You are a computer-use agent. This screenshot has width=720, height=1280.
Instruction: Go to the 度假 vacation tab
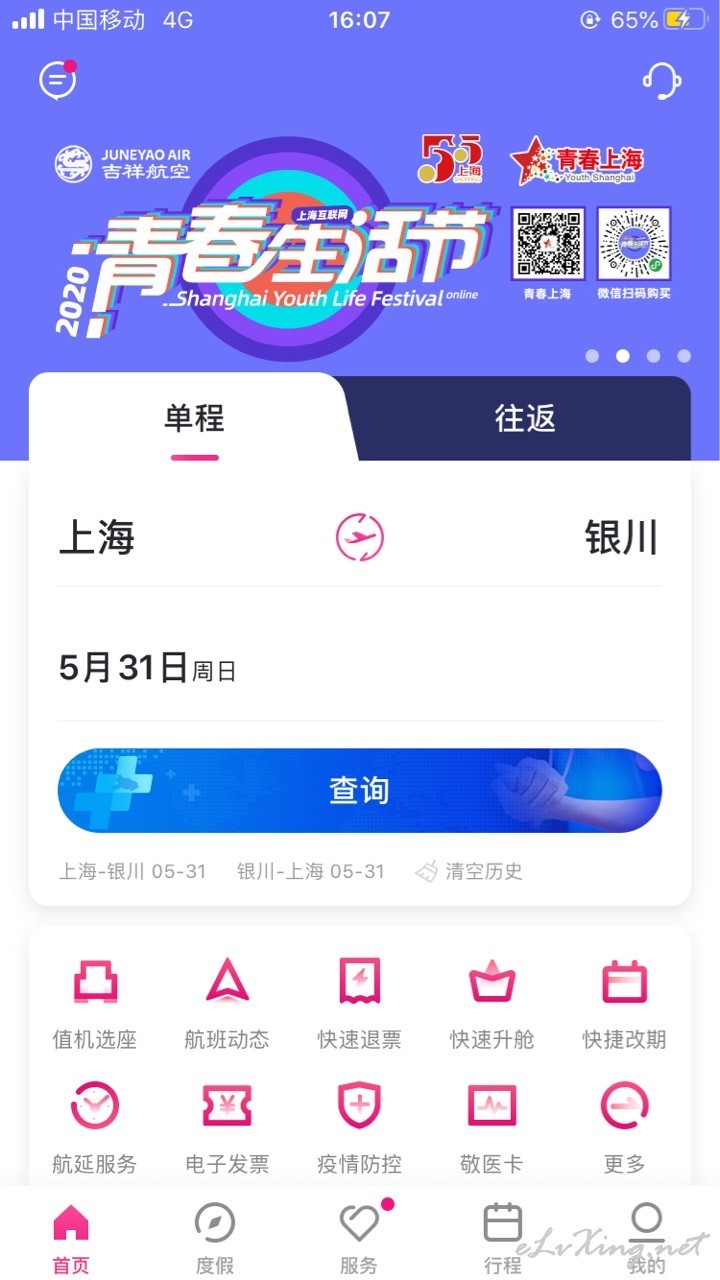(215, 1238)
